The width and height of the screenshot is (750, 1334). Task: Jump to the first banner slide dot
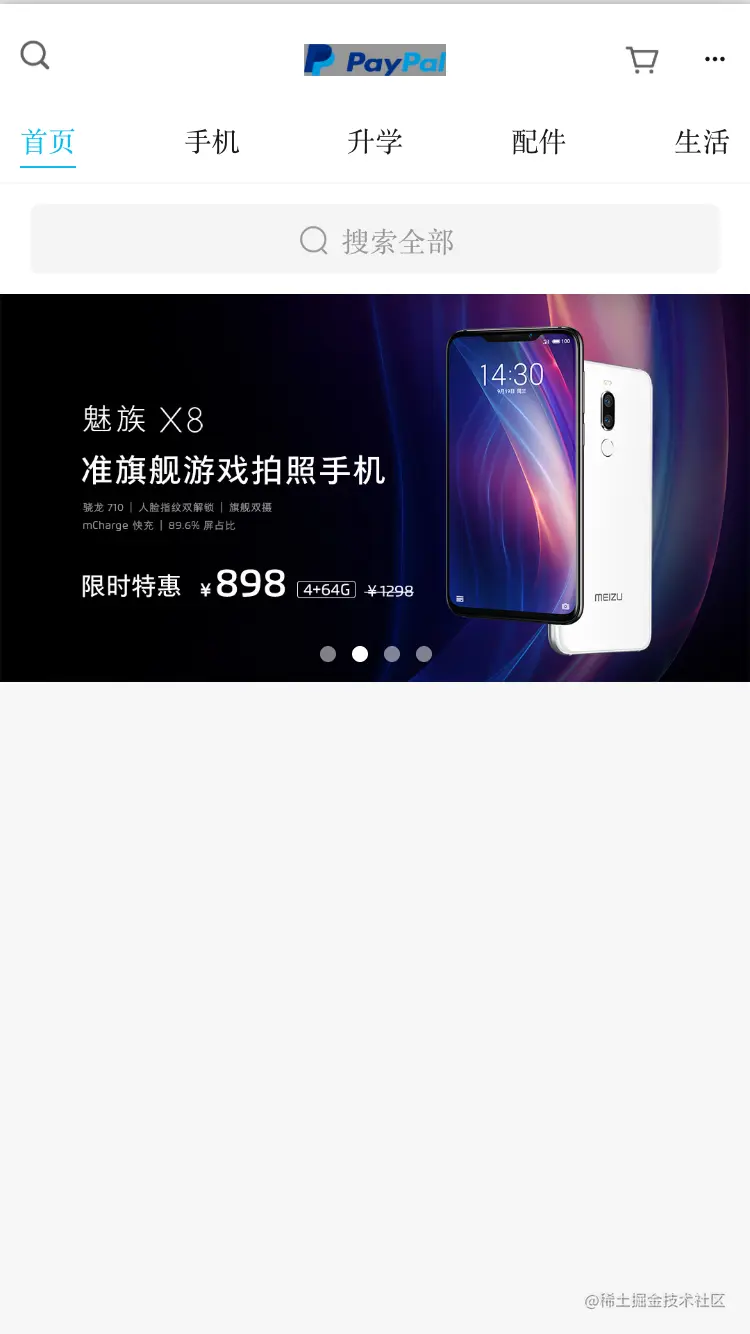tap(328, 654)
